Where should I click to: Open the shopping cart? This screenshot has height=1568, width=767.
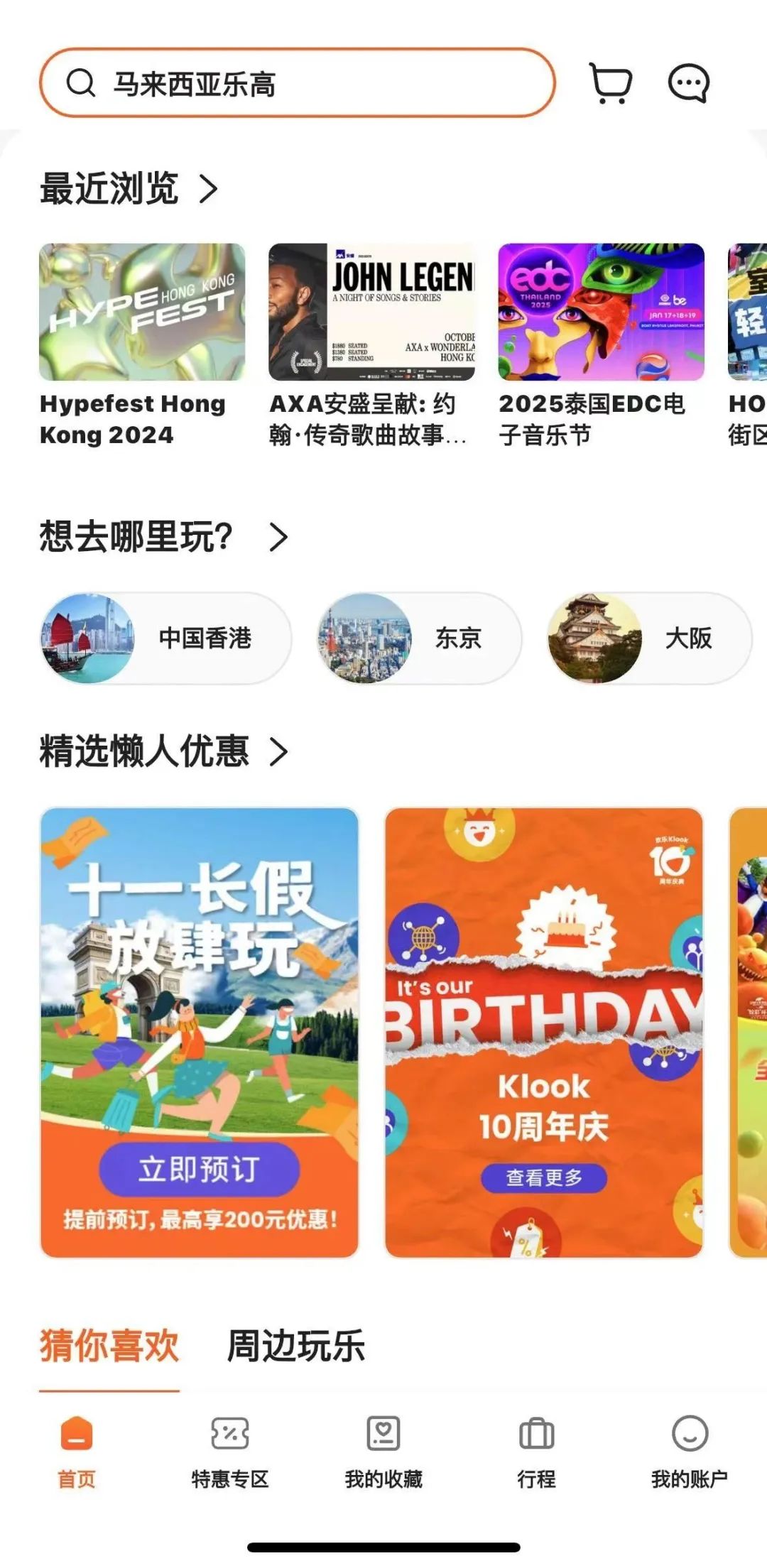[611, 84]
